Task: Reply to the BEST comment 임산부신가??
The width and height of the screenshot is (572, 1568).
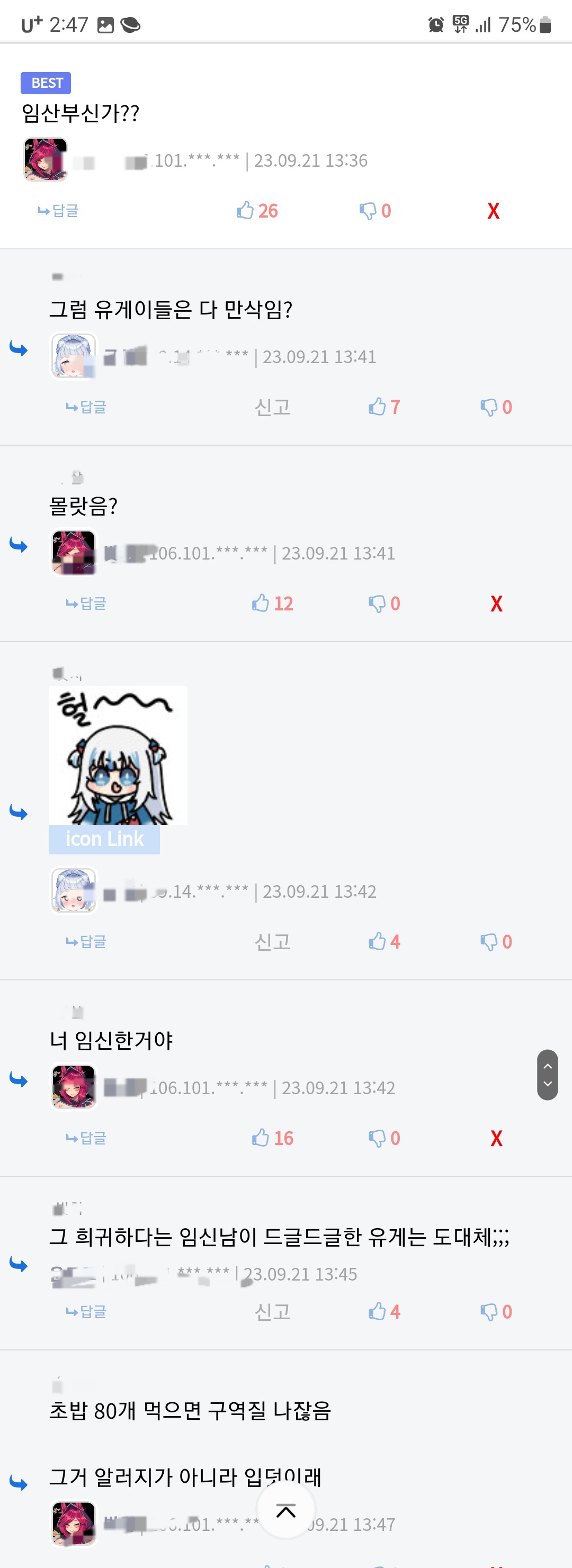Action: [x=58, y=211]
